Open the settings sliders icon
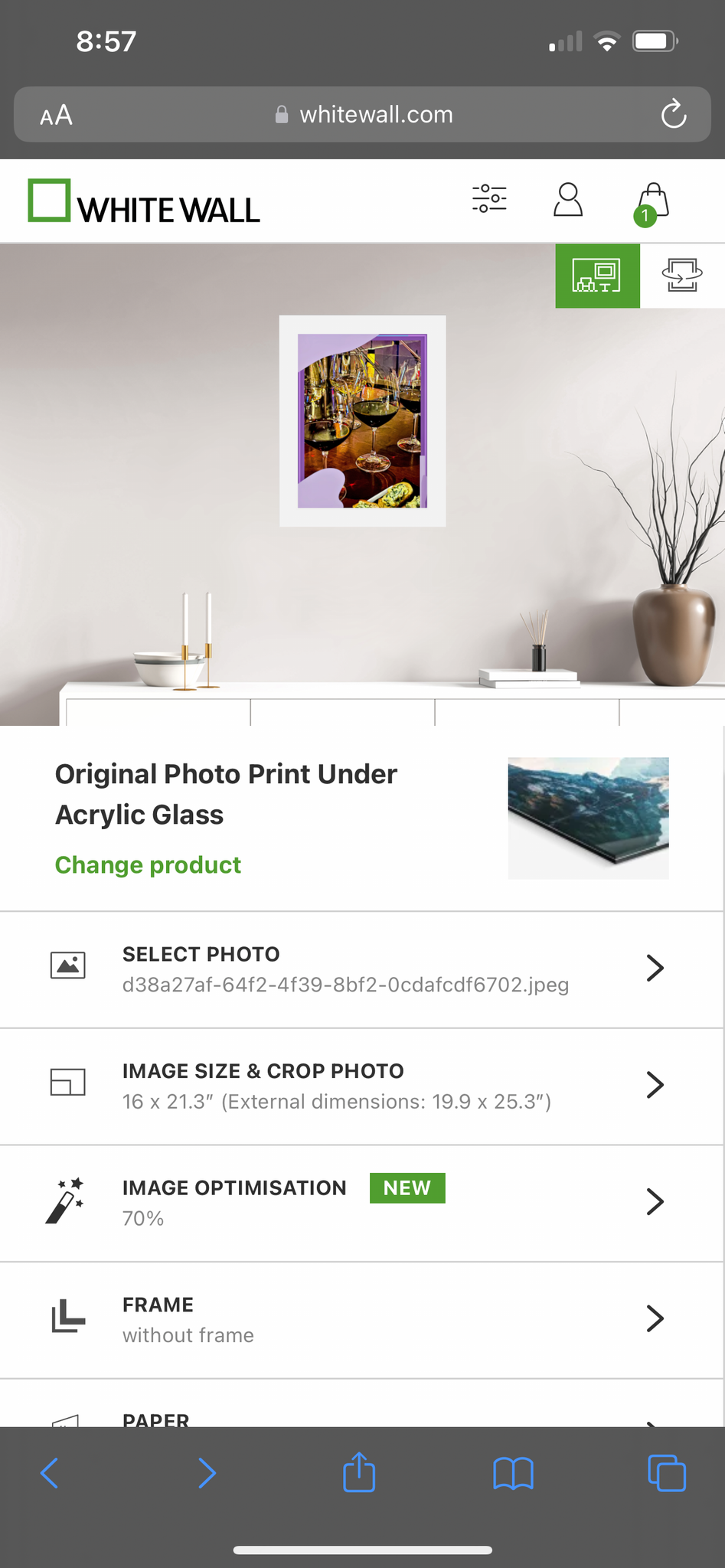The height and width of the screenshot is (1568, 725). point(489,199)
